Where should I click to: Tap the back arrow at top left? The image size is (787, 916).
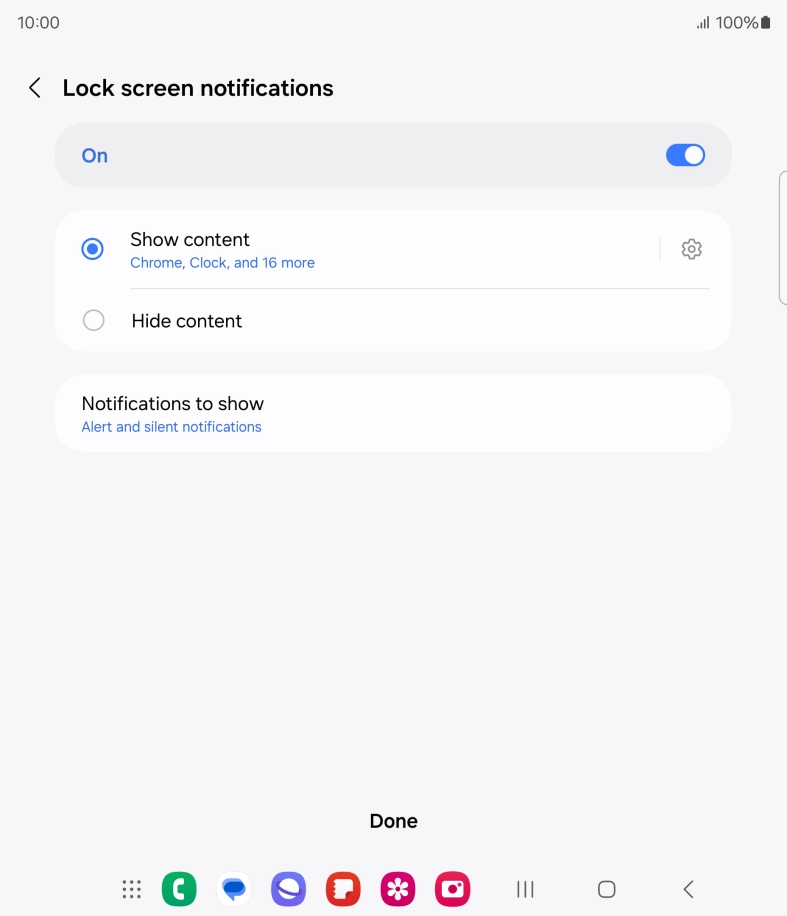(34, 87)
